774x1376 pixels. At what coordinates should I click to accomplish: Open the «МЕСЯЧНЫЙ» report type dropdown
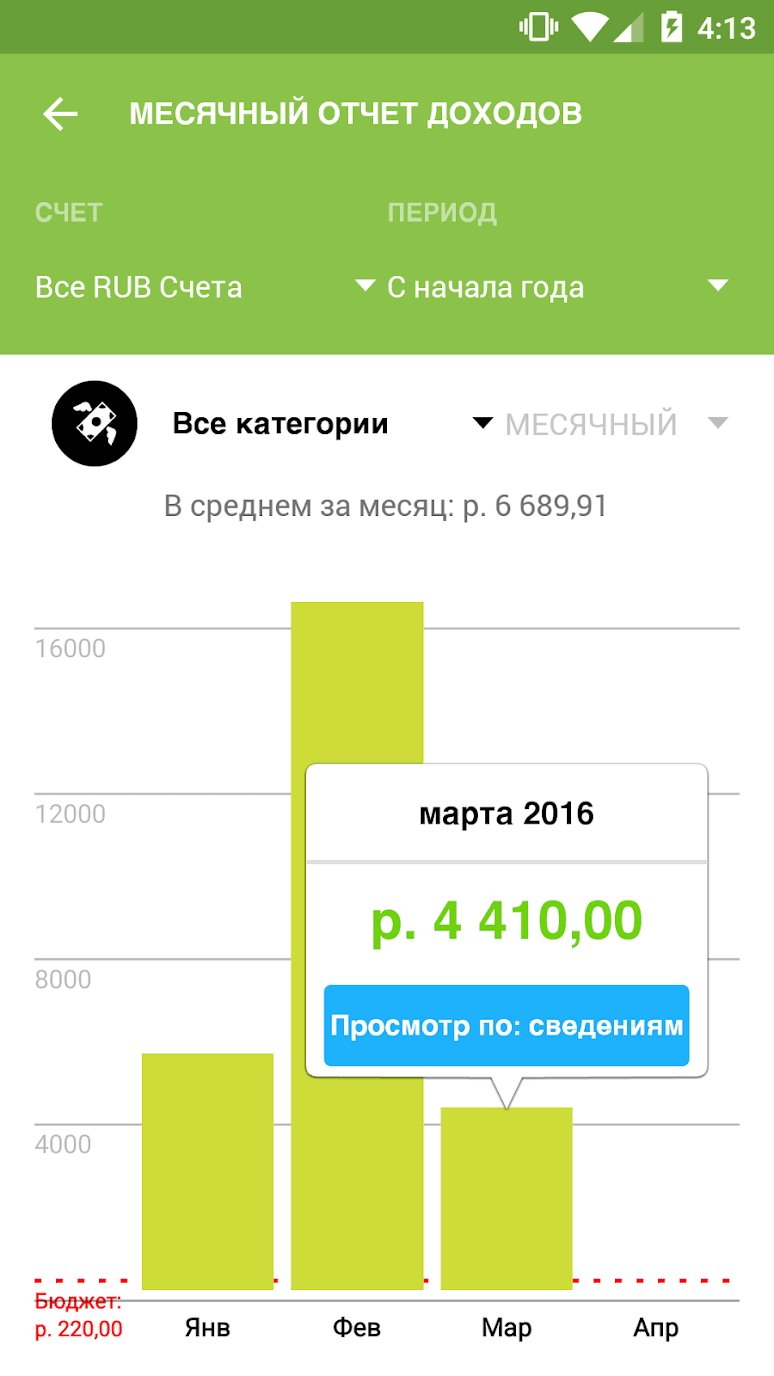pyautogui.click(x=615, y=424)
